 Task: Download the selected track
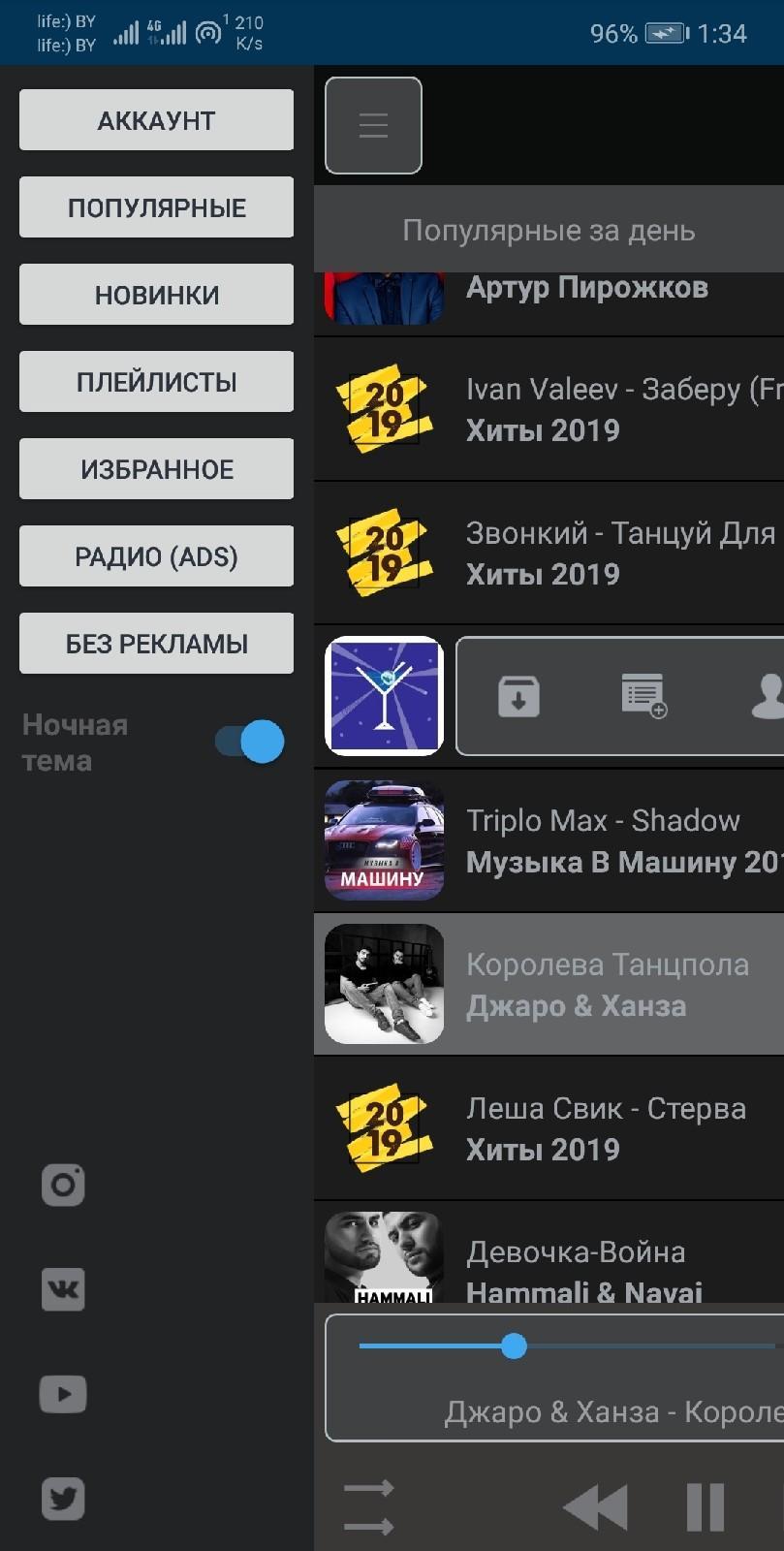point(517,696)
